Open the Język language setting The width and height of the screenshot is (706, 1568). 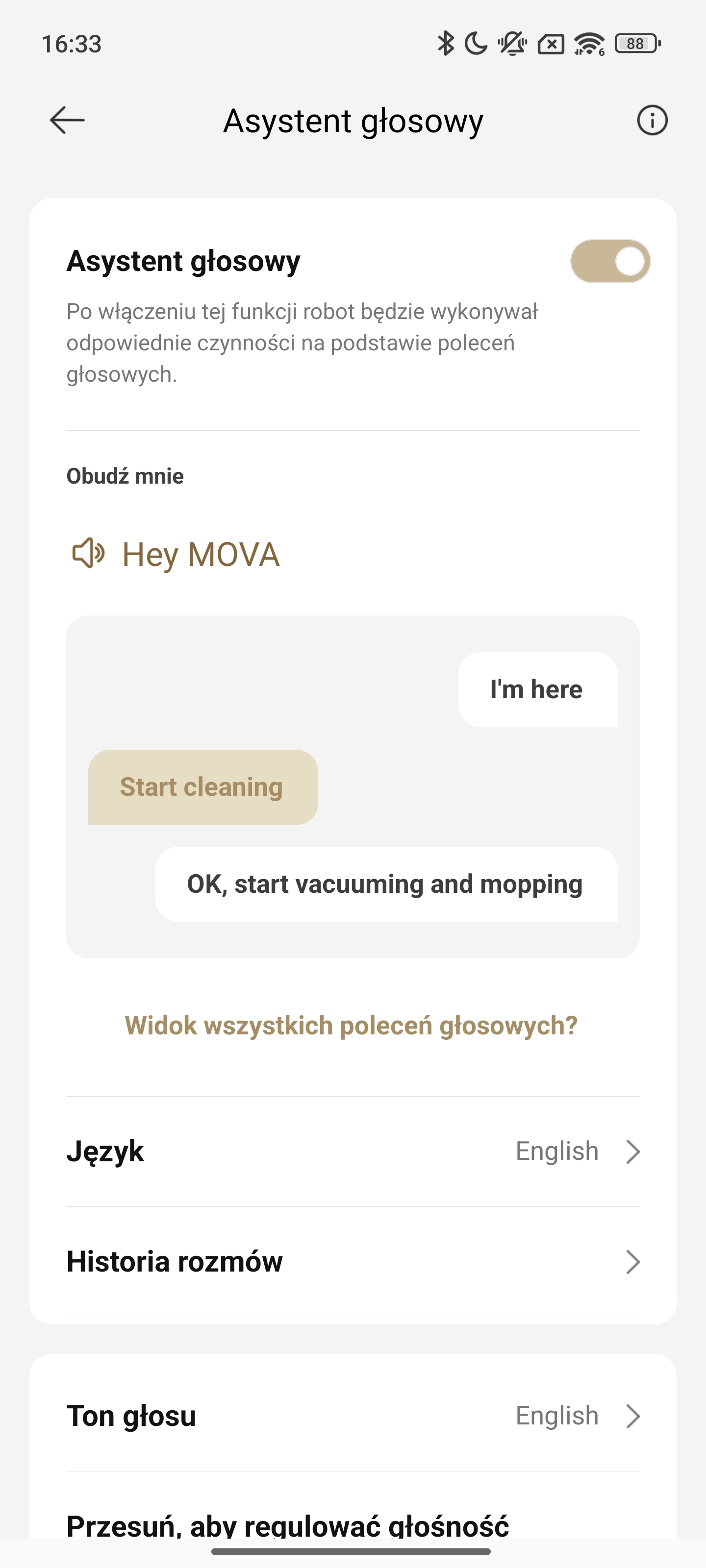click(x=353, y=1151)
